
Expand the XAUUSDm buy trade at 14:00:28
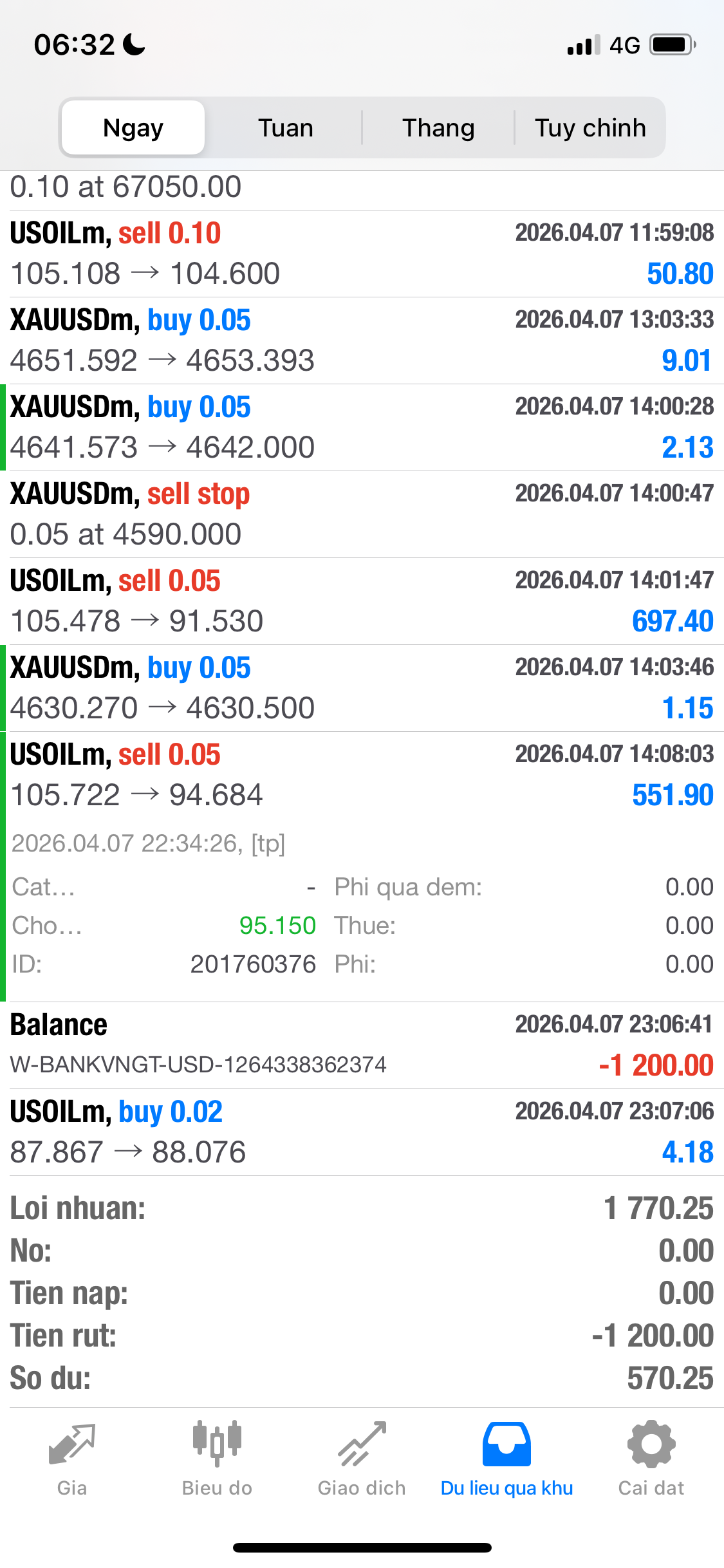coord(362,427)
